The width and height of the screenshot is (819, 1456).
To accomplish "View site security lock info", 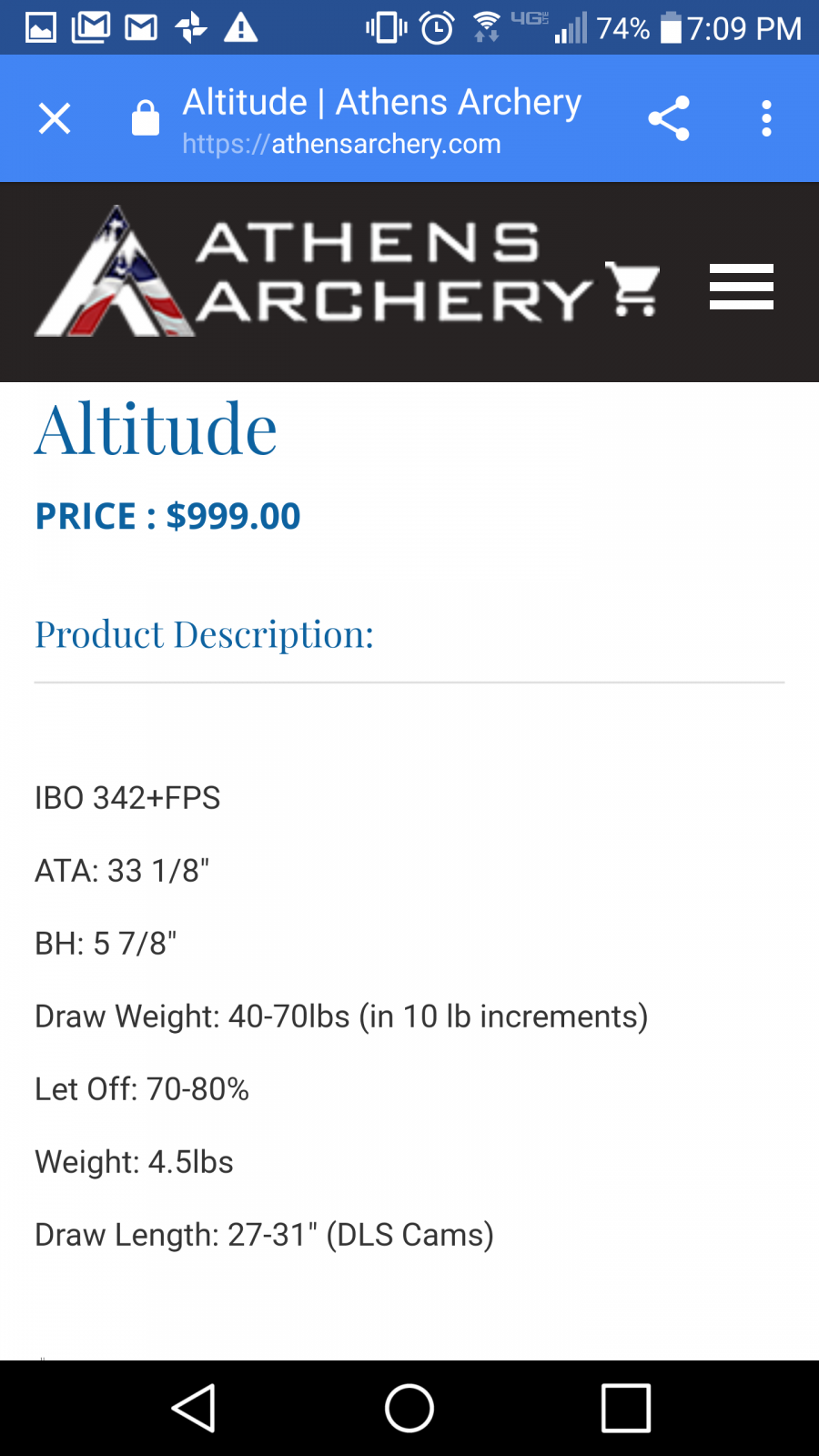I will pos(146,118).
